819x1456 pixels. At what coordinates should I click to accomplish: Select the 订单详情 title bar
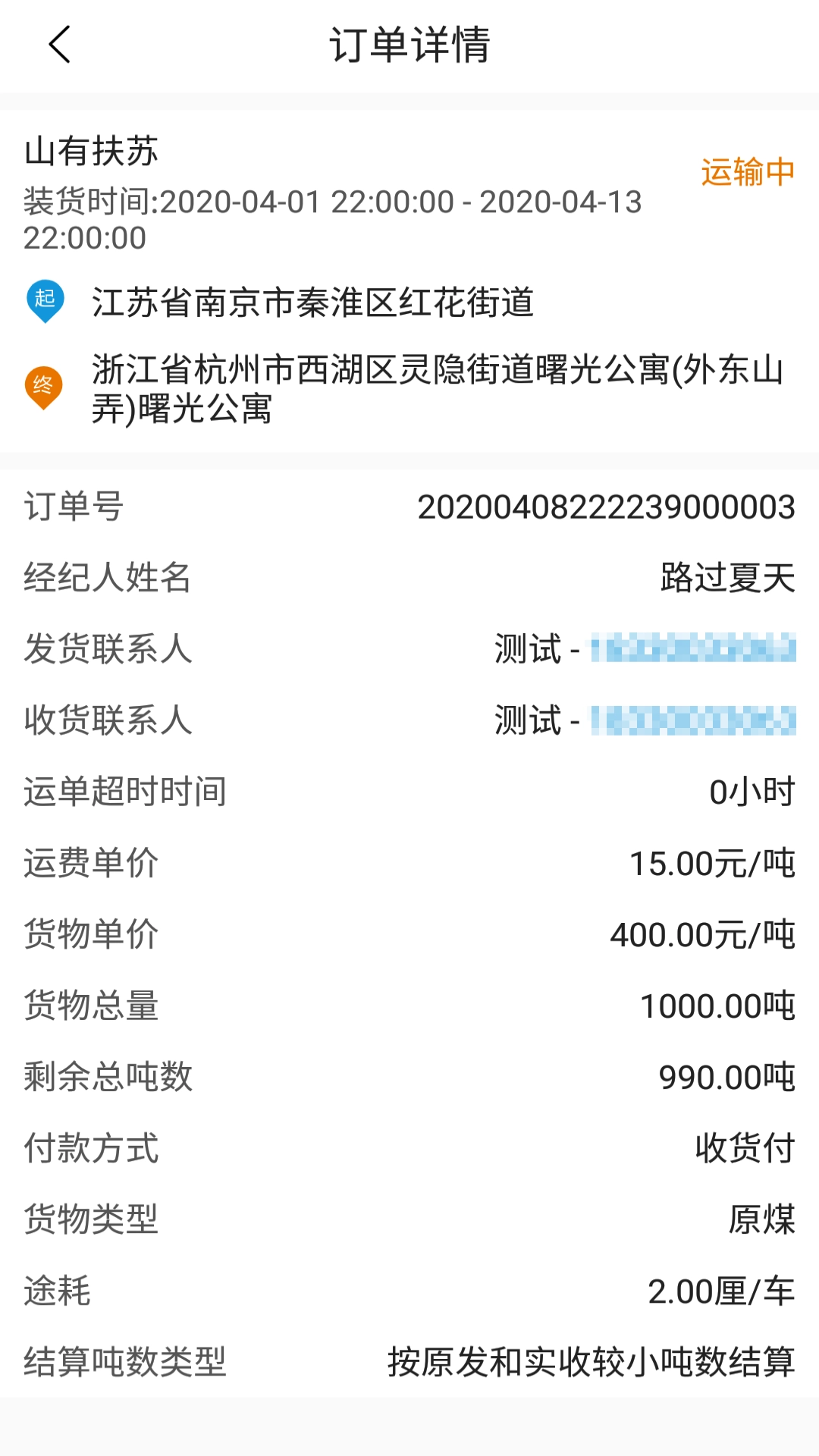point(409,45)
